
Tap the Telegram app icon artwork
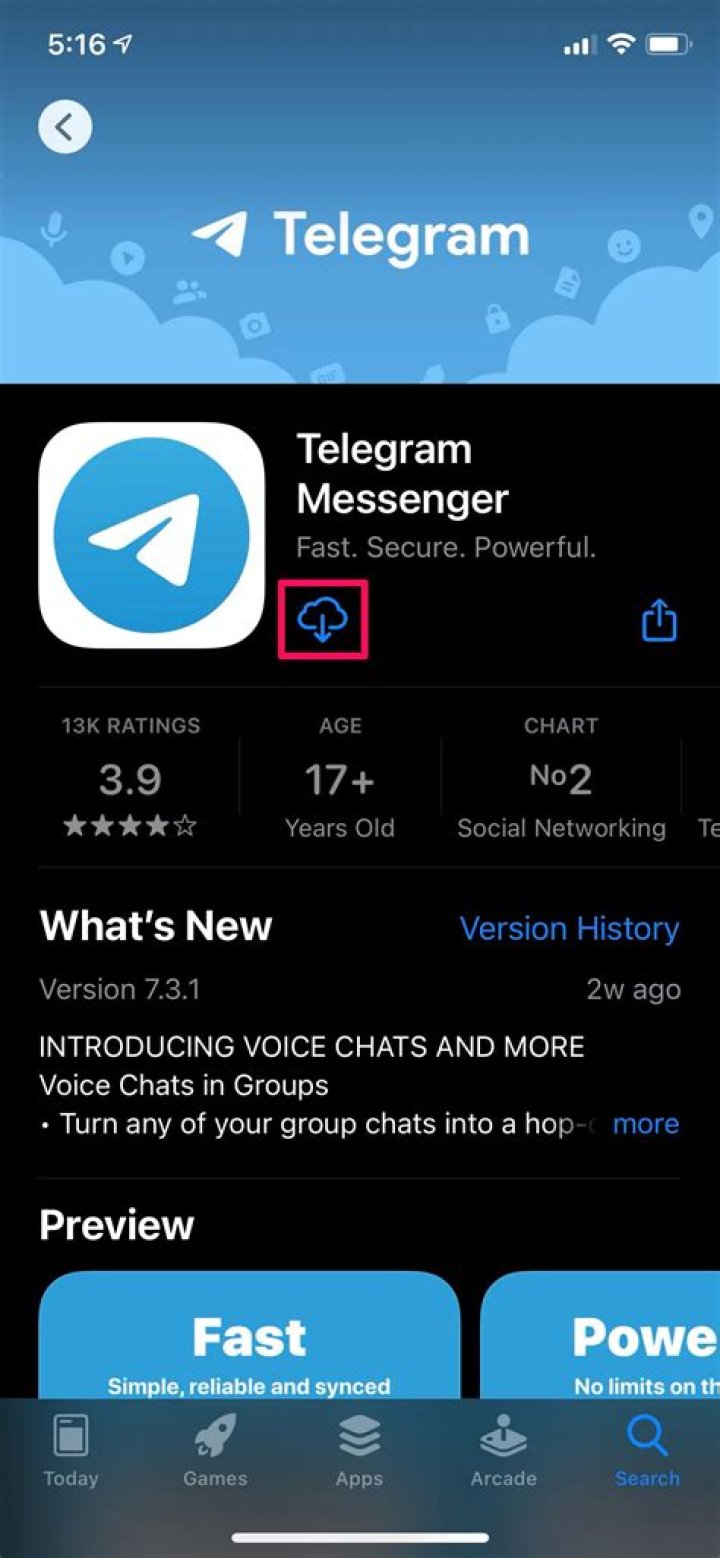click(x=150, y=533)
